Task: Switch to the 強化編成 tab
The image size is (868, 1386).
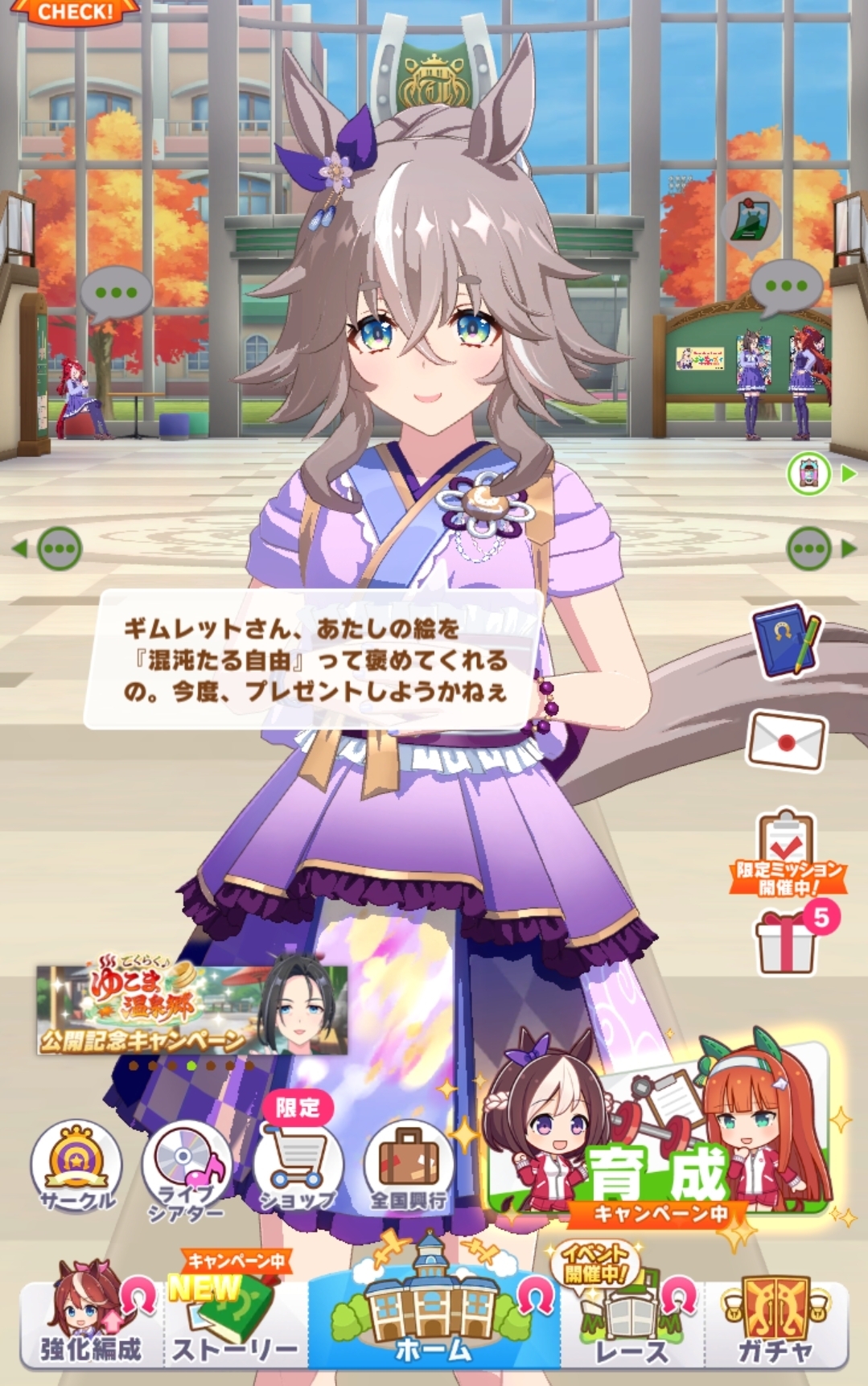Action: [91, 1321]
